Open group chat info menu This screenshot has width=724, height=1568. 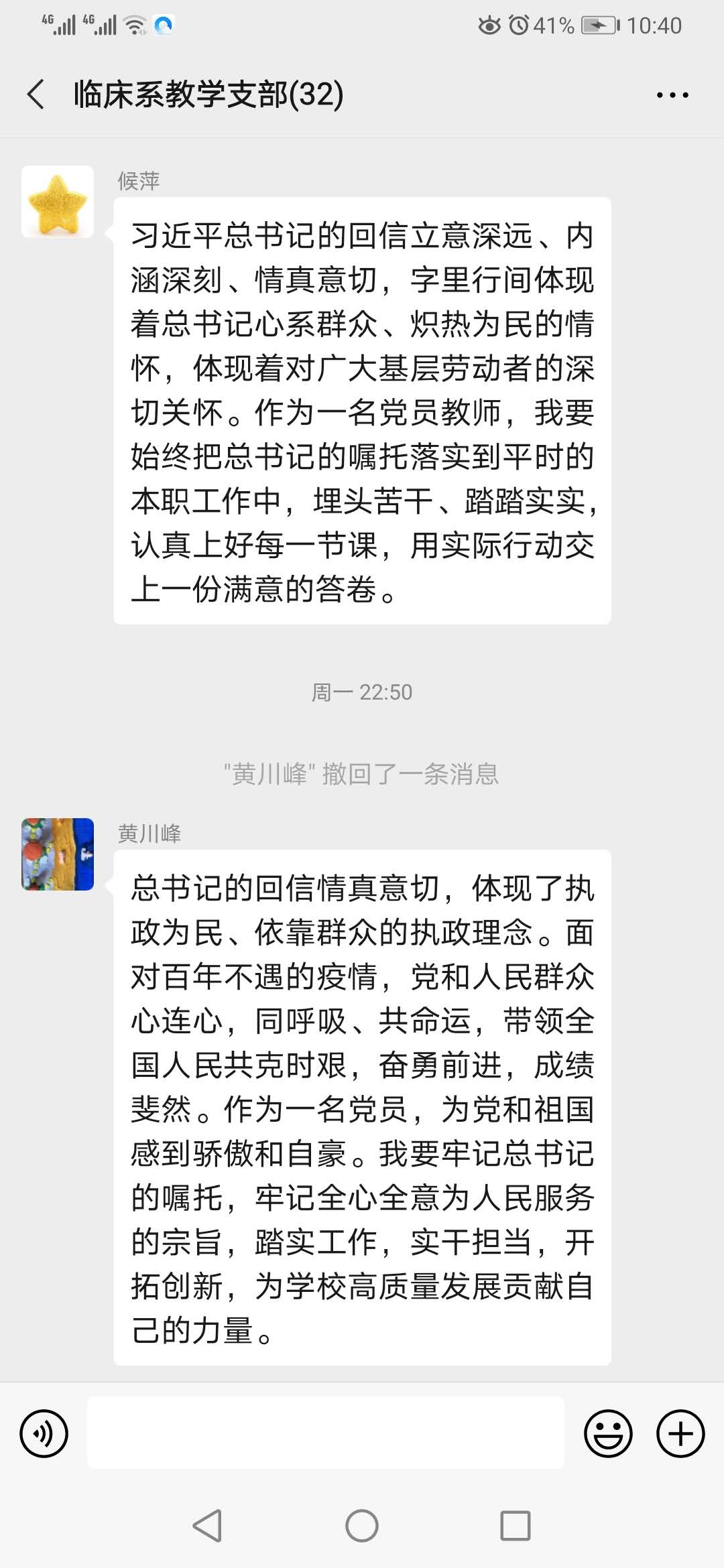(x=672, y=95)
